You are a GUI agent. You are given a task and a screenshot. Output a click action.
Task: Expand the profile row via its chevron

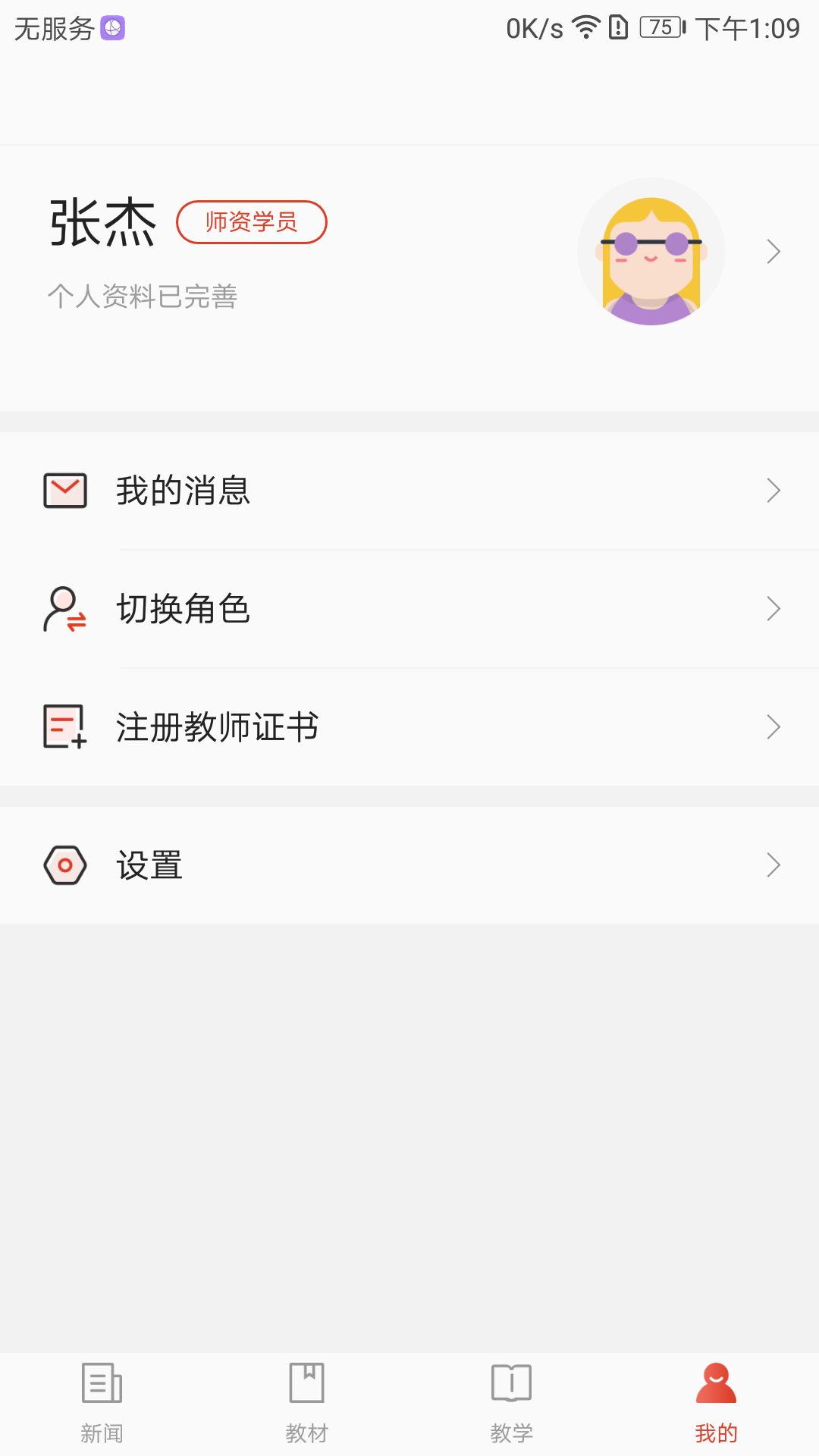[774, 251]
